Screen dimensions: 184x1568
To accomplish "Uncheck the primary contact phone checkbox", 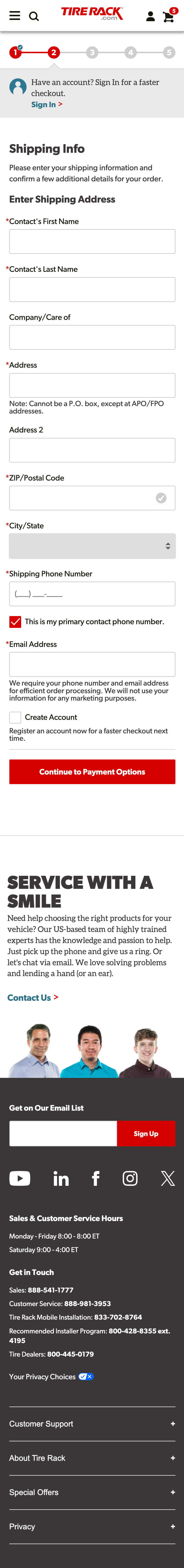I will (15, 621).
